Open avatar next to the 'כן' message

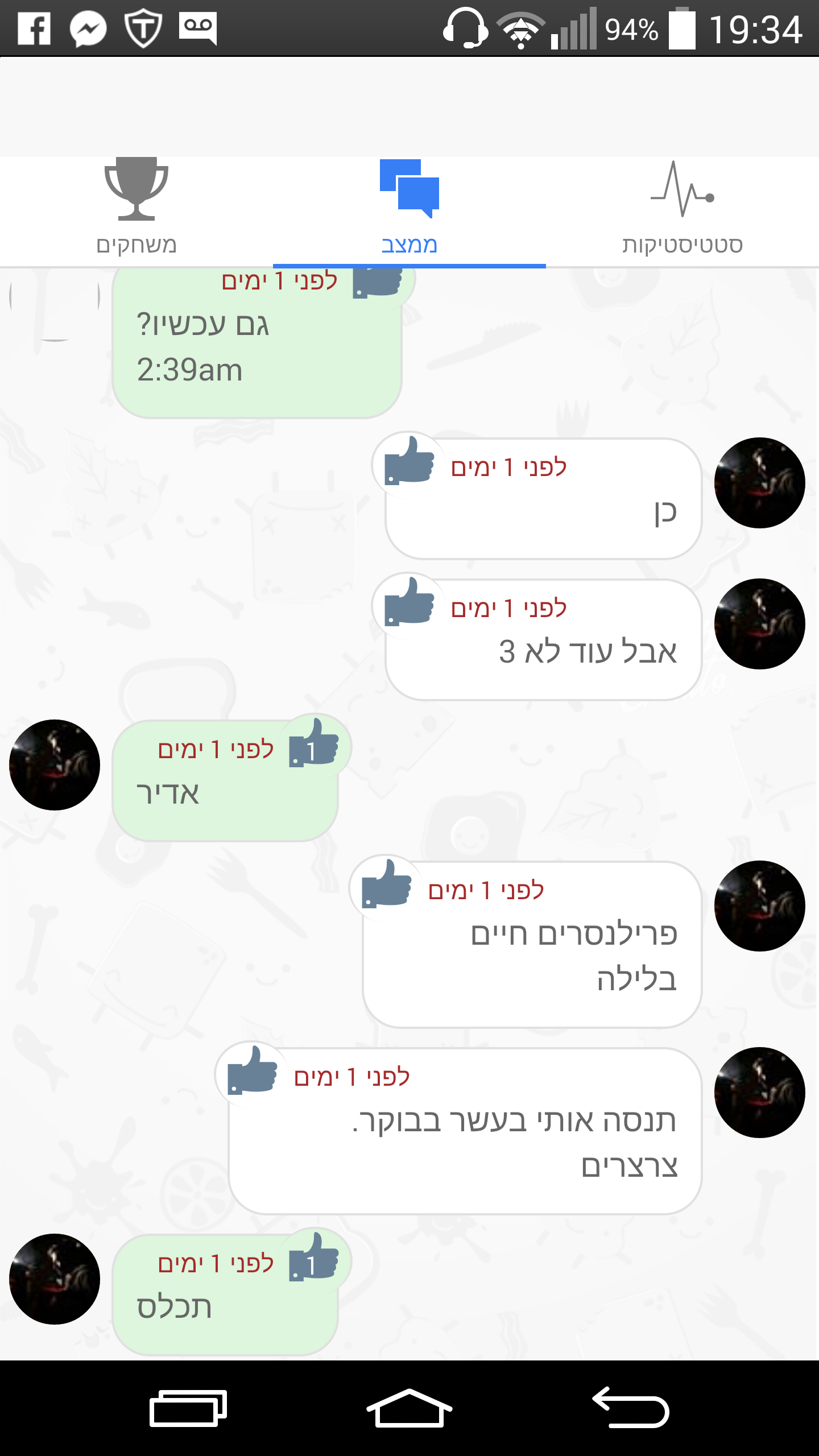click(760, 483)
